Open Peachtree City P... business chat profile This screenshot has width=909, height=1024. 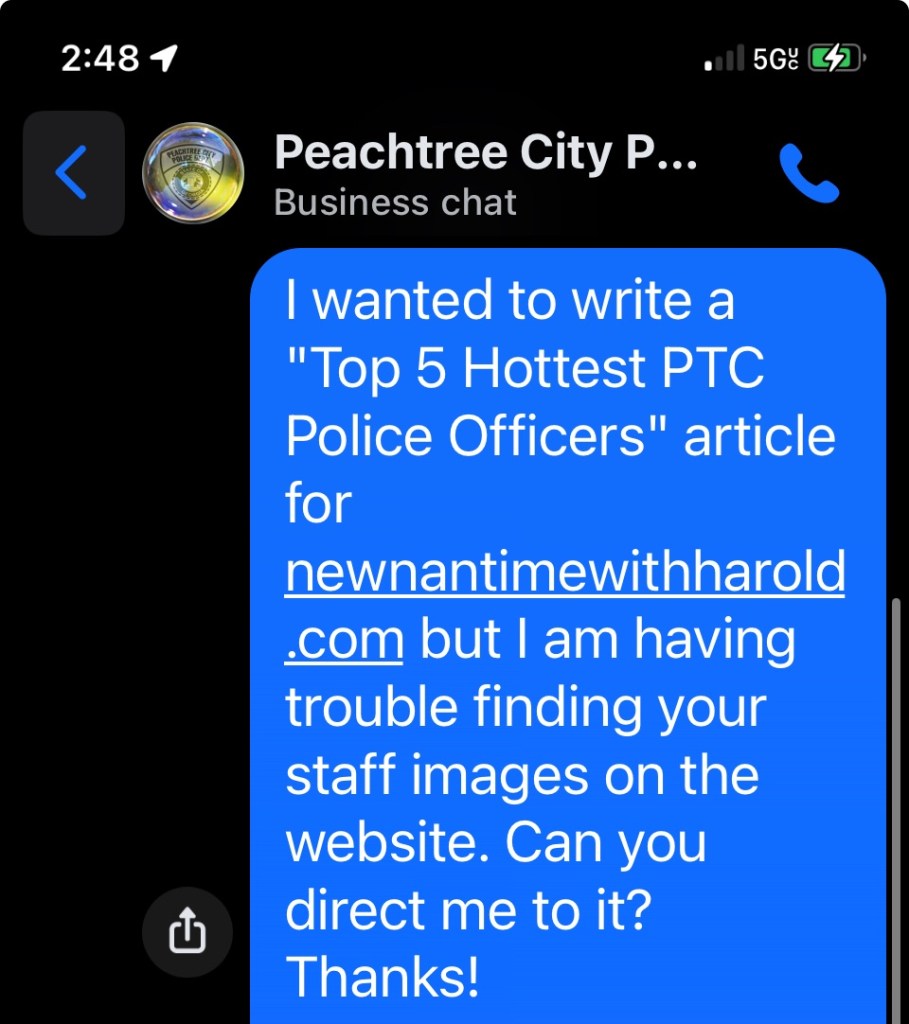tap(485, 174)
